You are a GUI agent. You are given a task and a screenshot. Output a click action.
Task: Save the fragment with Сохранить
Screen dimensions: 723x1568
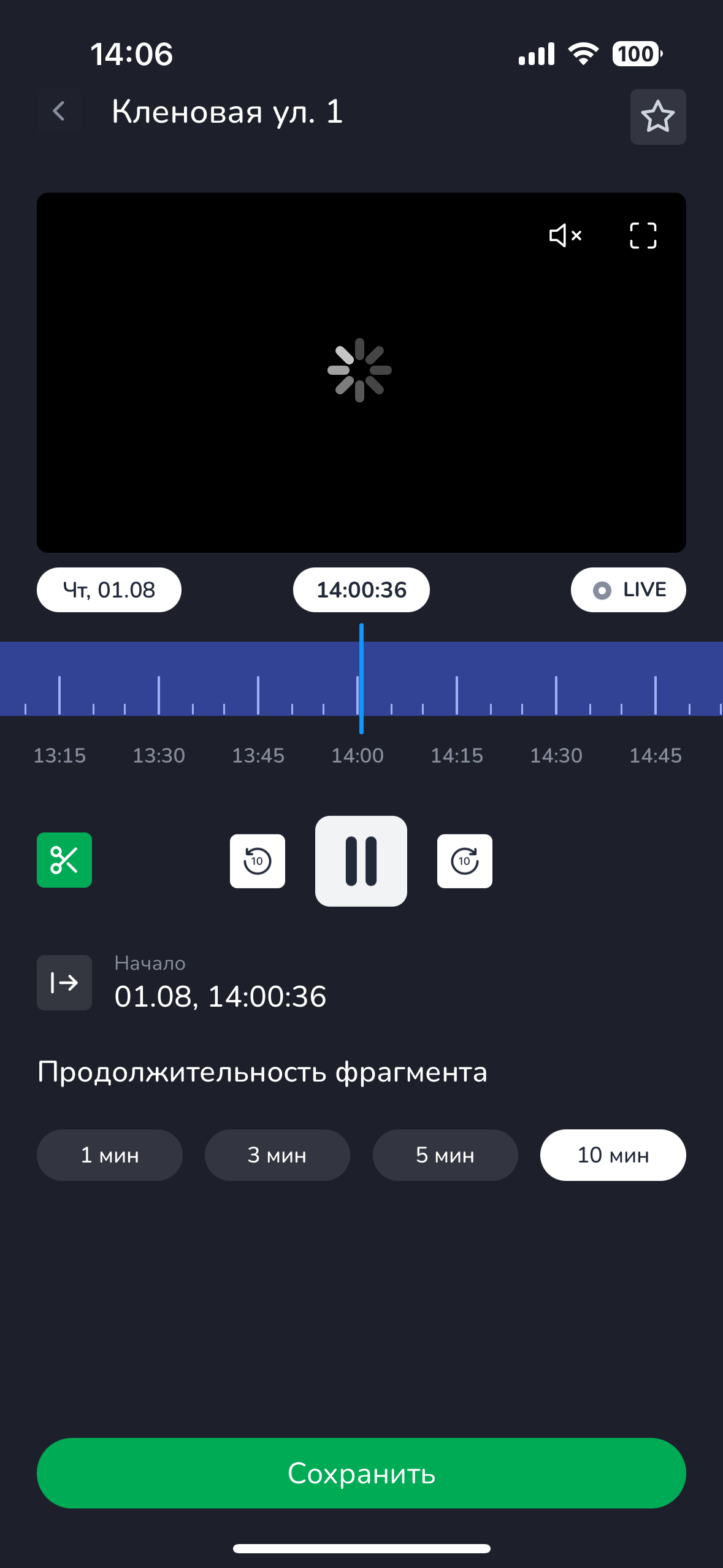(x=361, y=1473)
